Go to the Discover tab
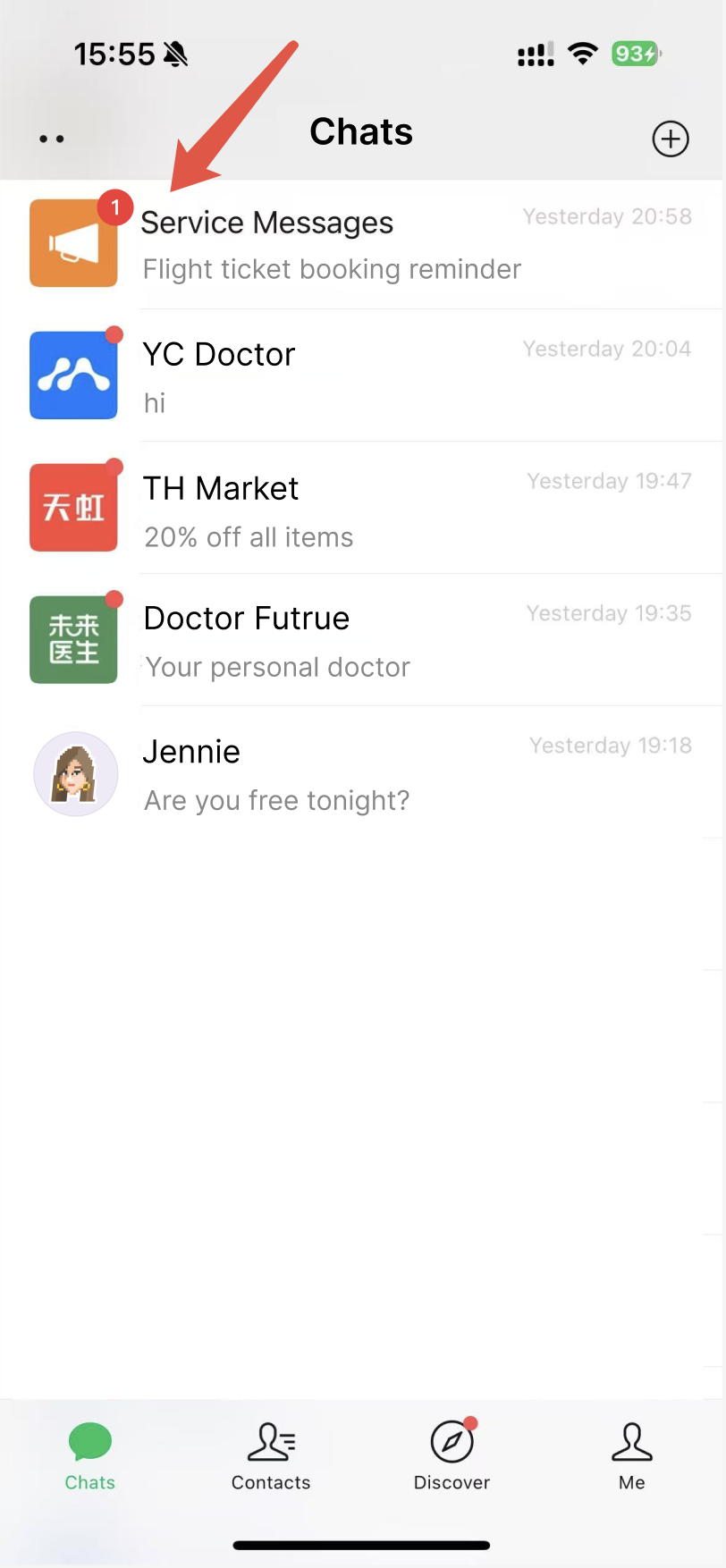 click(x=452, y=1457)
